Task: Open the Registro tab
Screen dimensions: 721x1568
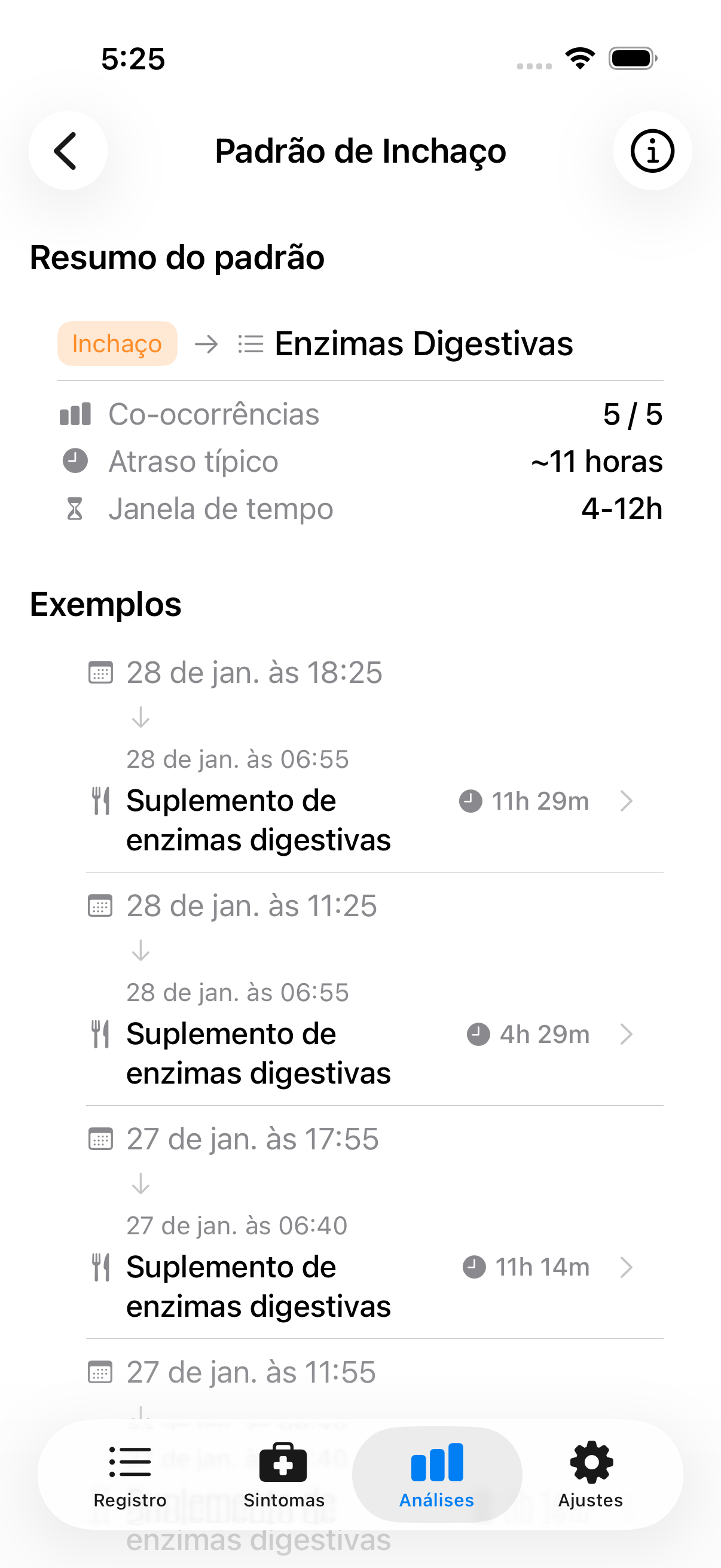Action: [x=129, y=1476]
